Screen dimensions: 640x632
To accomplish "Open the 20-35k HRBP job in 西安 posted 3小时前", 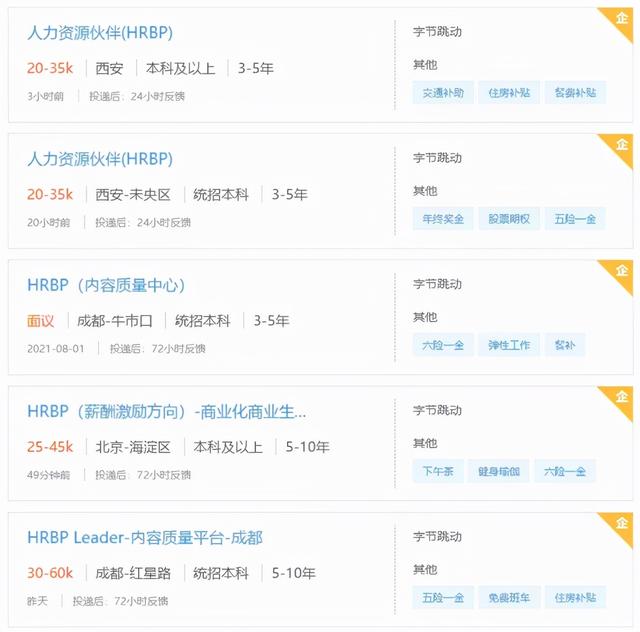I will point(100,32).
